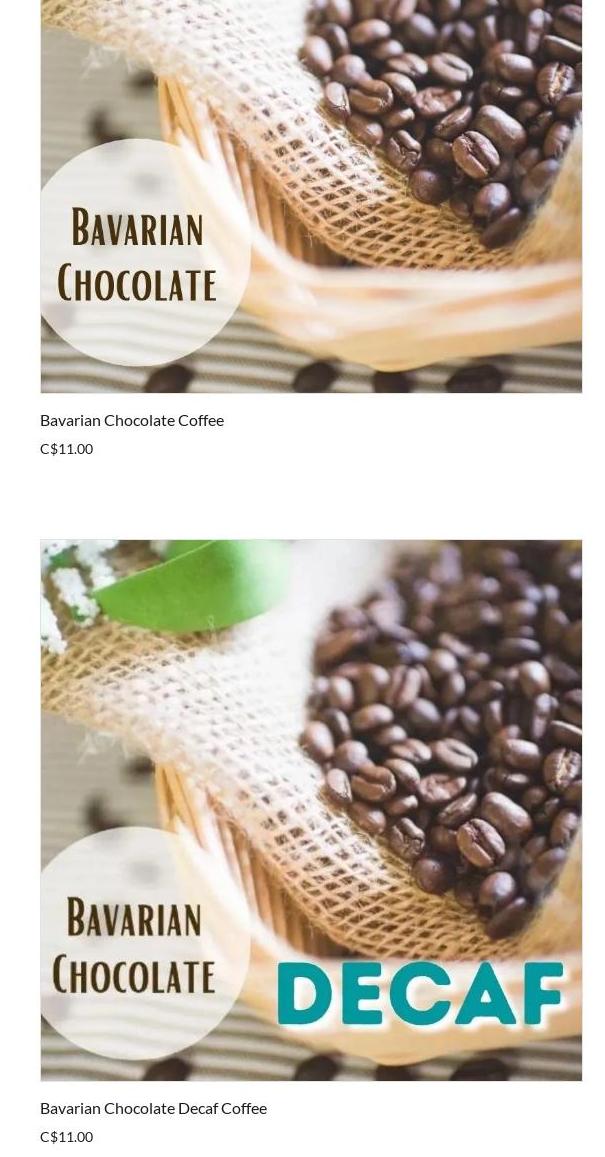Open the Bavarian Chocolate Decaf Coffee product image
The width and height of the screenshot is (605, 1157).
[311, 810]
